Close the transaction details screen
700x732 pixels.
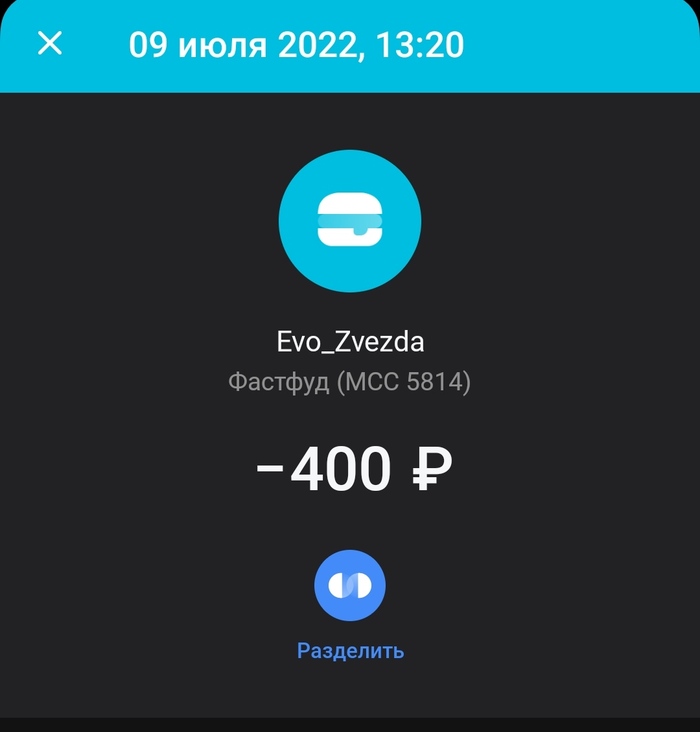50,44
